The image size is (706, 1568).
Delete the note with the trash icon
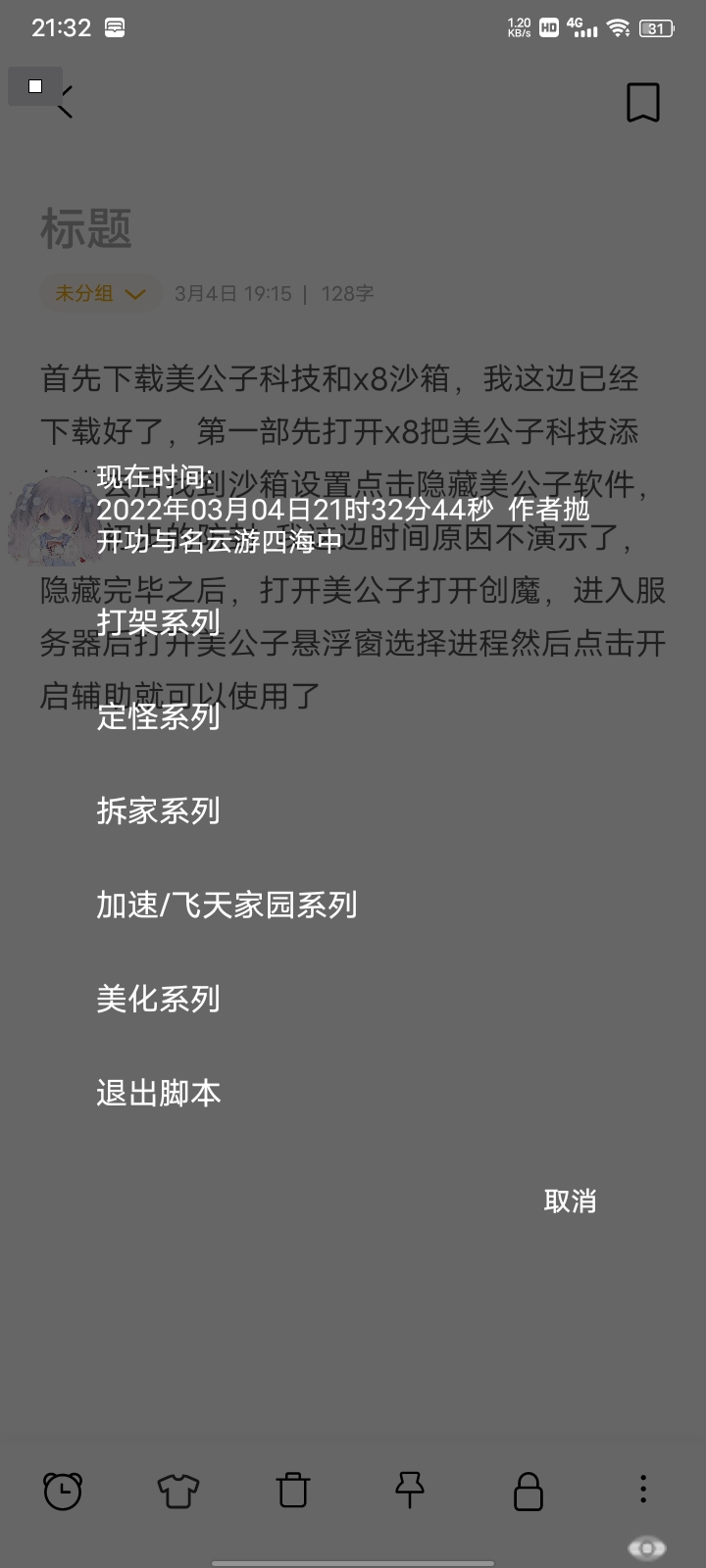tap(293, 1491)
